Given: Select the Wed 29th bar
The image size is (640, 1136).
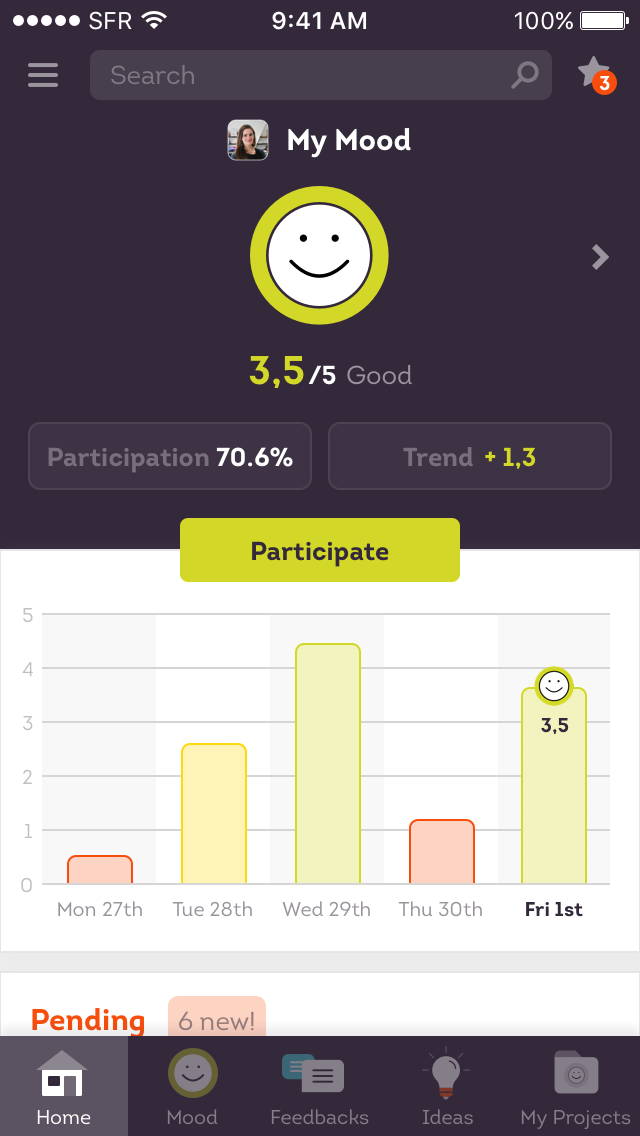Looking at the screenshot, I should tap(327, 764).
